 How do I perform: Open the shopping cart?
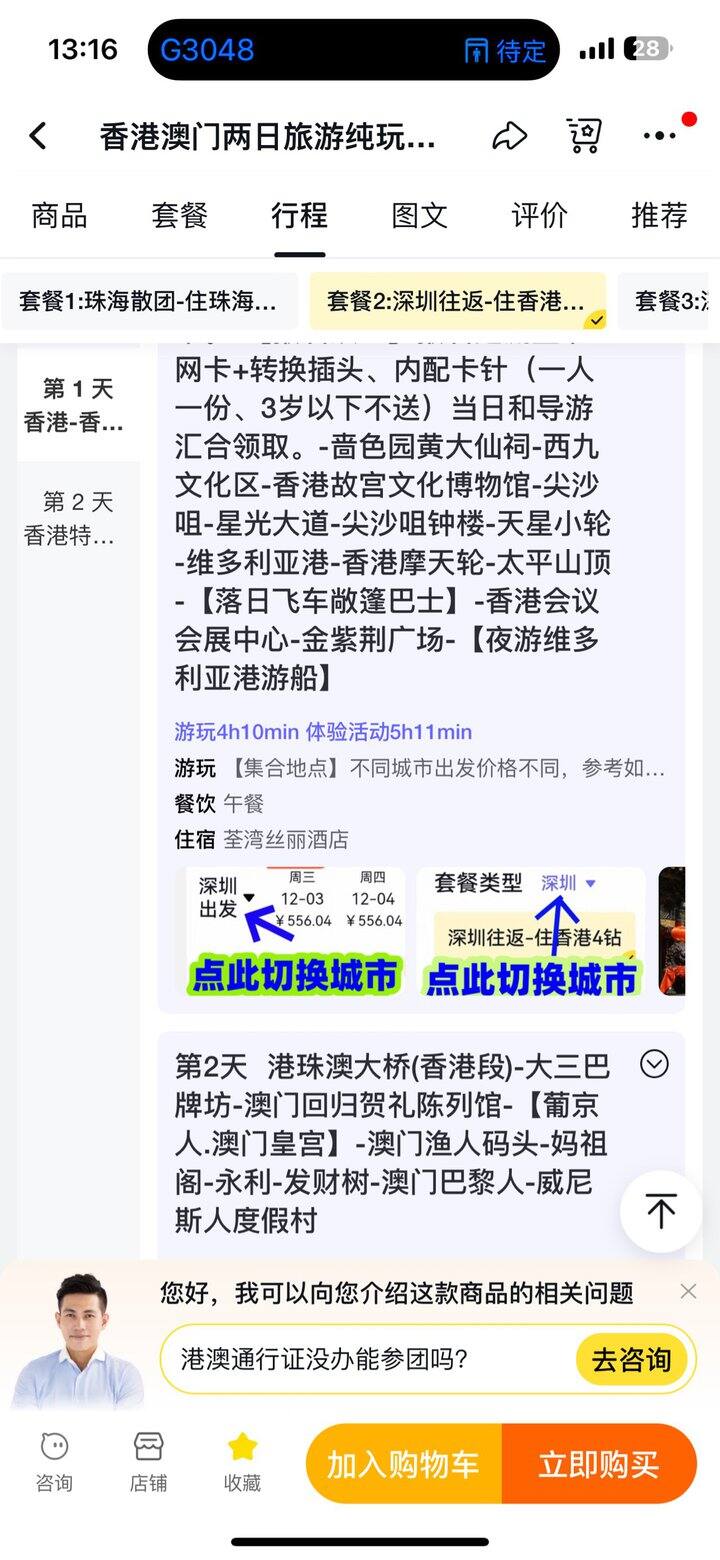tap(584, 136)
